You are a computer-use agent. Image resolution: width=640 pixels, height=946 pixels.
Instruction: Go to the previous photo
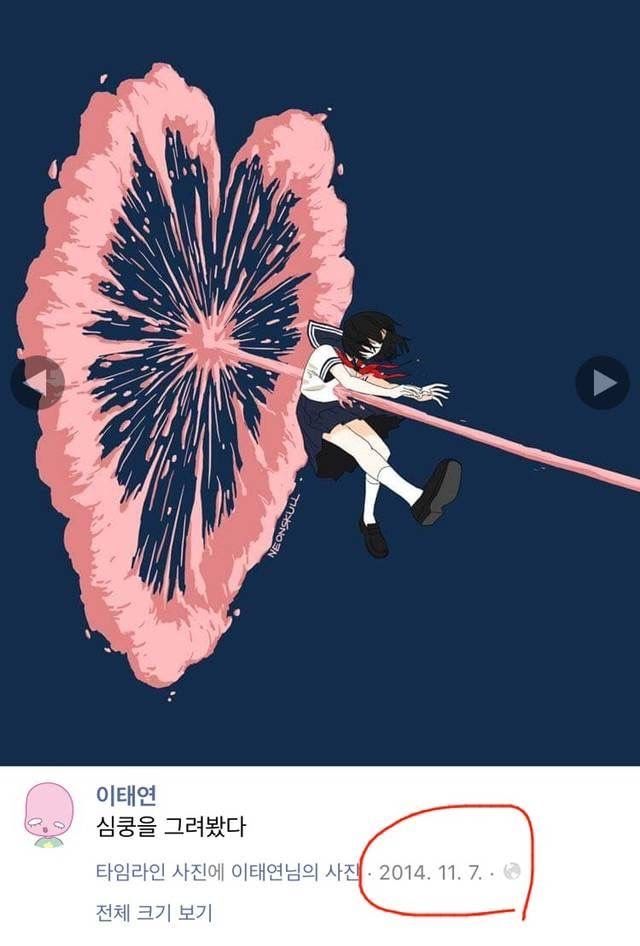[x=37, y=382]
